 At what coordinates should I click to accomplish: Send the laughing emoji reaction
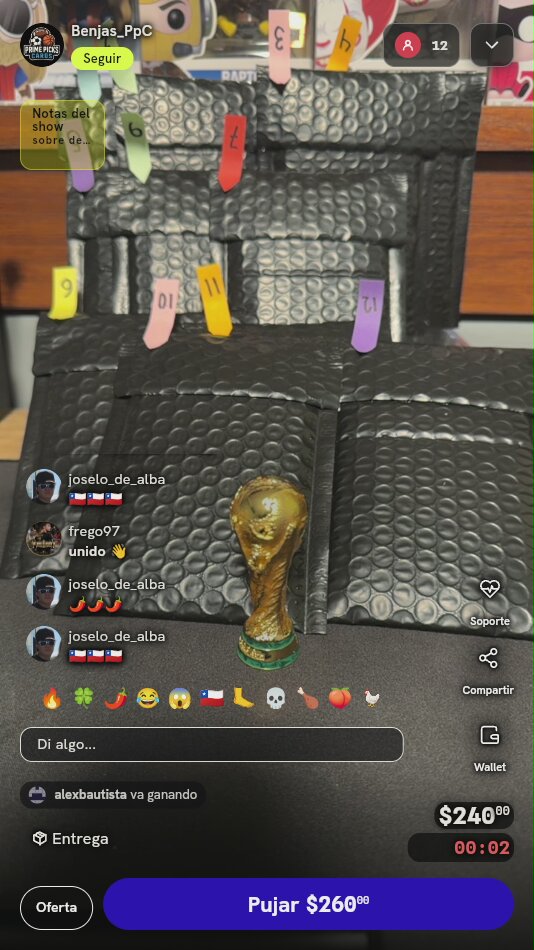[147, 699]
